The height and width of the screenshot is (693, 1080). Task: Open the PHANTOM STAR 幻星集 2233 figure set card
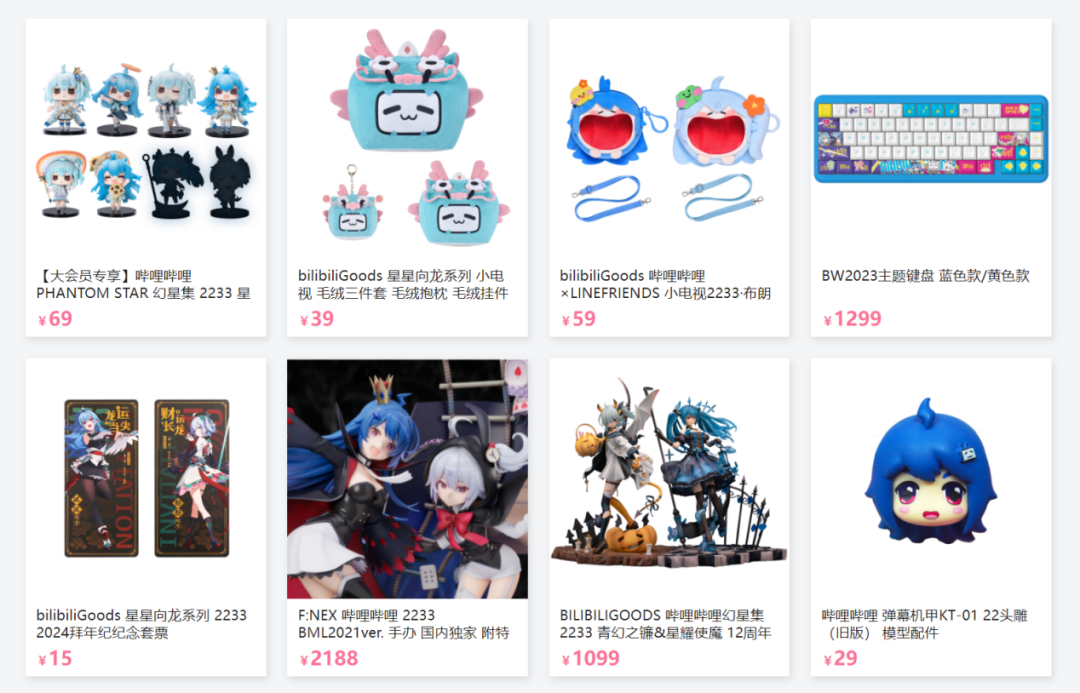pyautogui.click(x=146, y=150)
